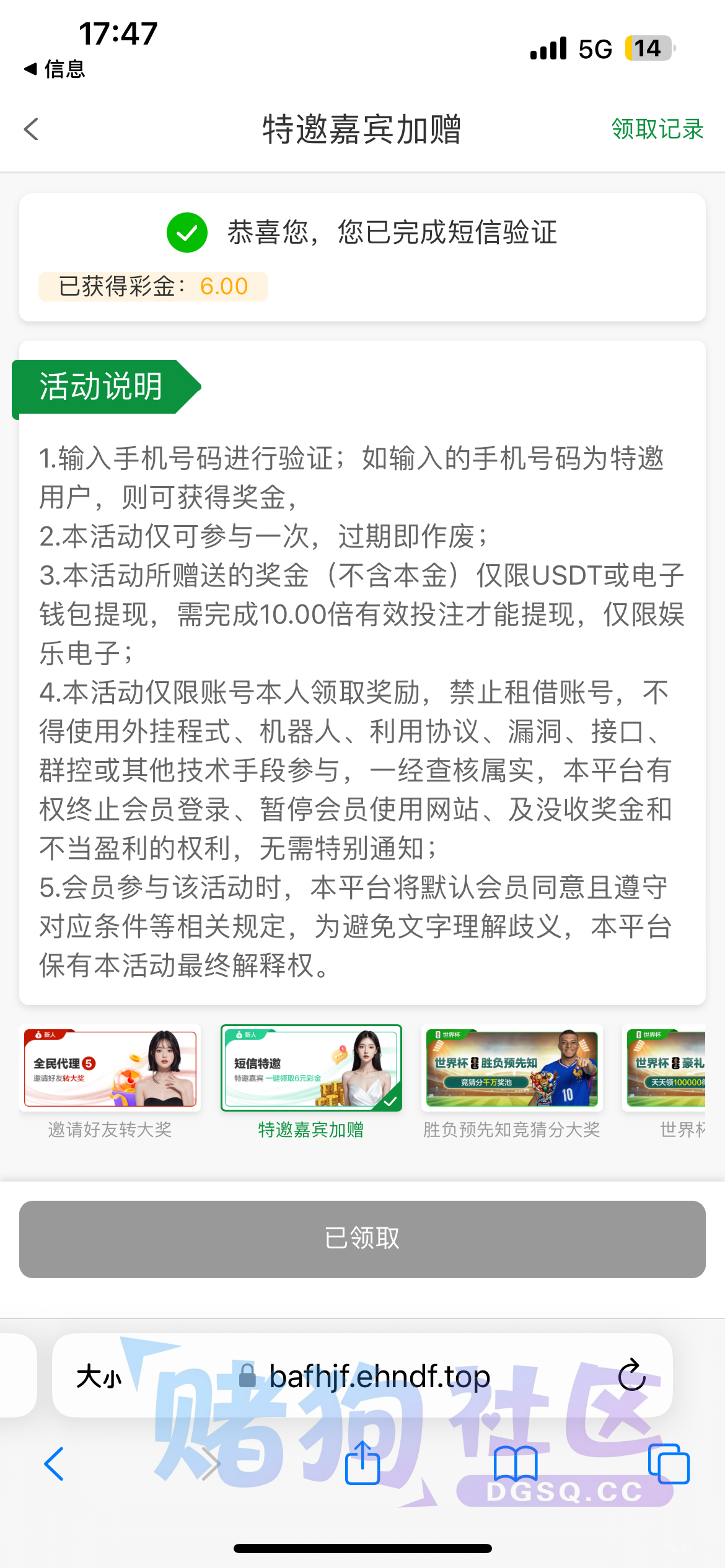
Task: Show all open Safari tabs
Action: click(x=669, y=1464)
